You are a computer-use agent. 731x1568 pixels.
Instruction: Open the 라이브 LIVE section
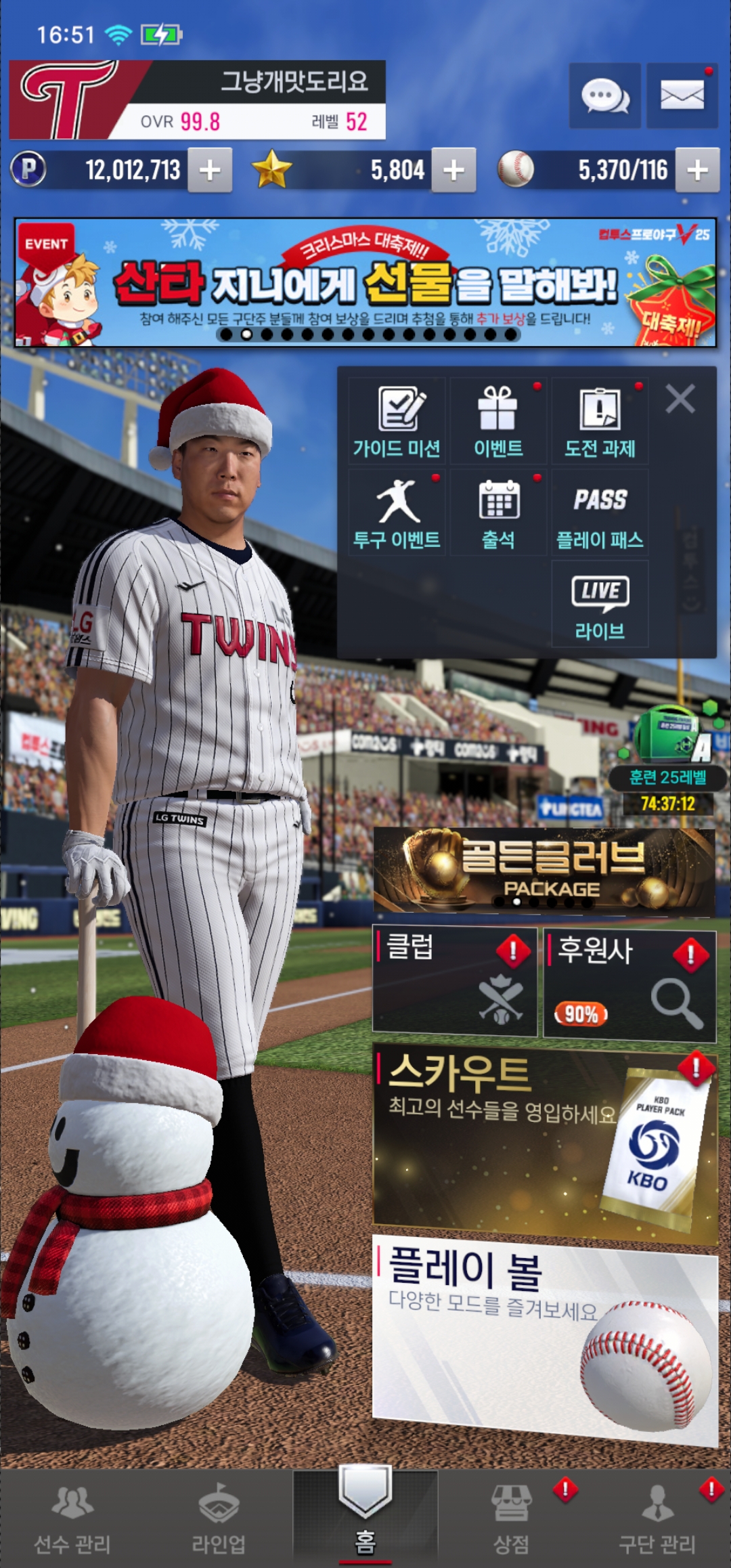600,605
